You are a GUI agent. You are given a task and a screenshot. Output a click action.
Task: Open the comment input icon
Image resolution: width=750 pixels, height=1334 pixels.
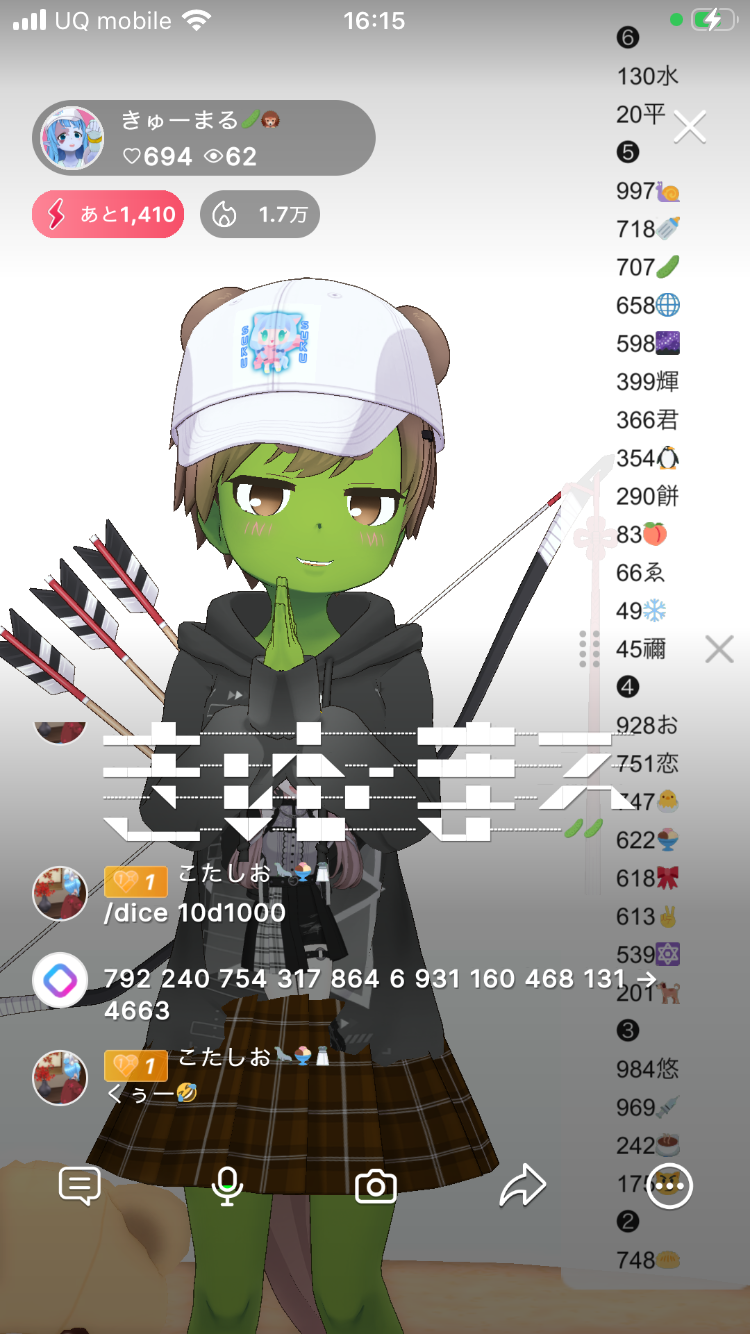pos(80,1186)
